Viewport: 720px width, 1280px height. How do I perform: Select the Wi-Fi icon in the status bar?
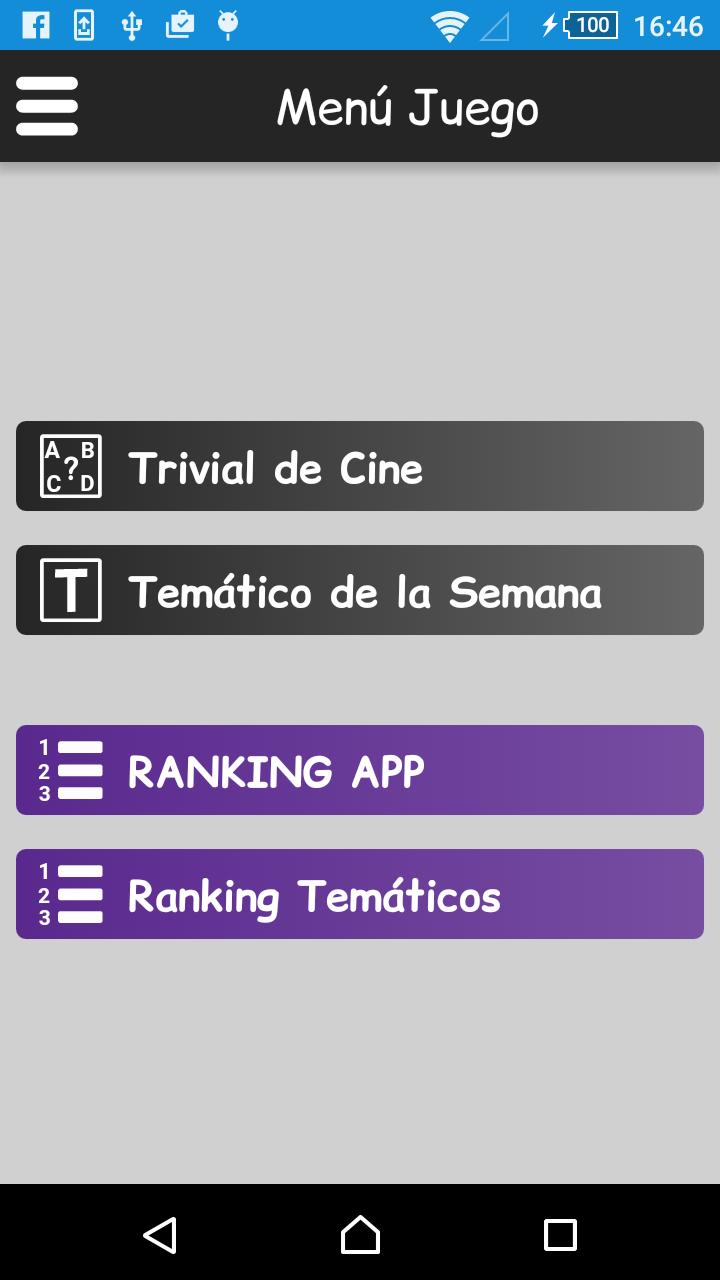[449, 24]
